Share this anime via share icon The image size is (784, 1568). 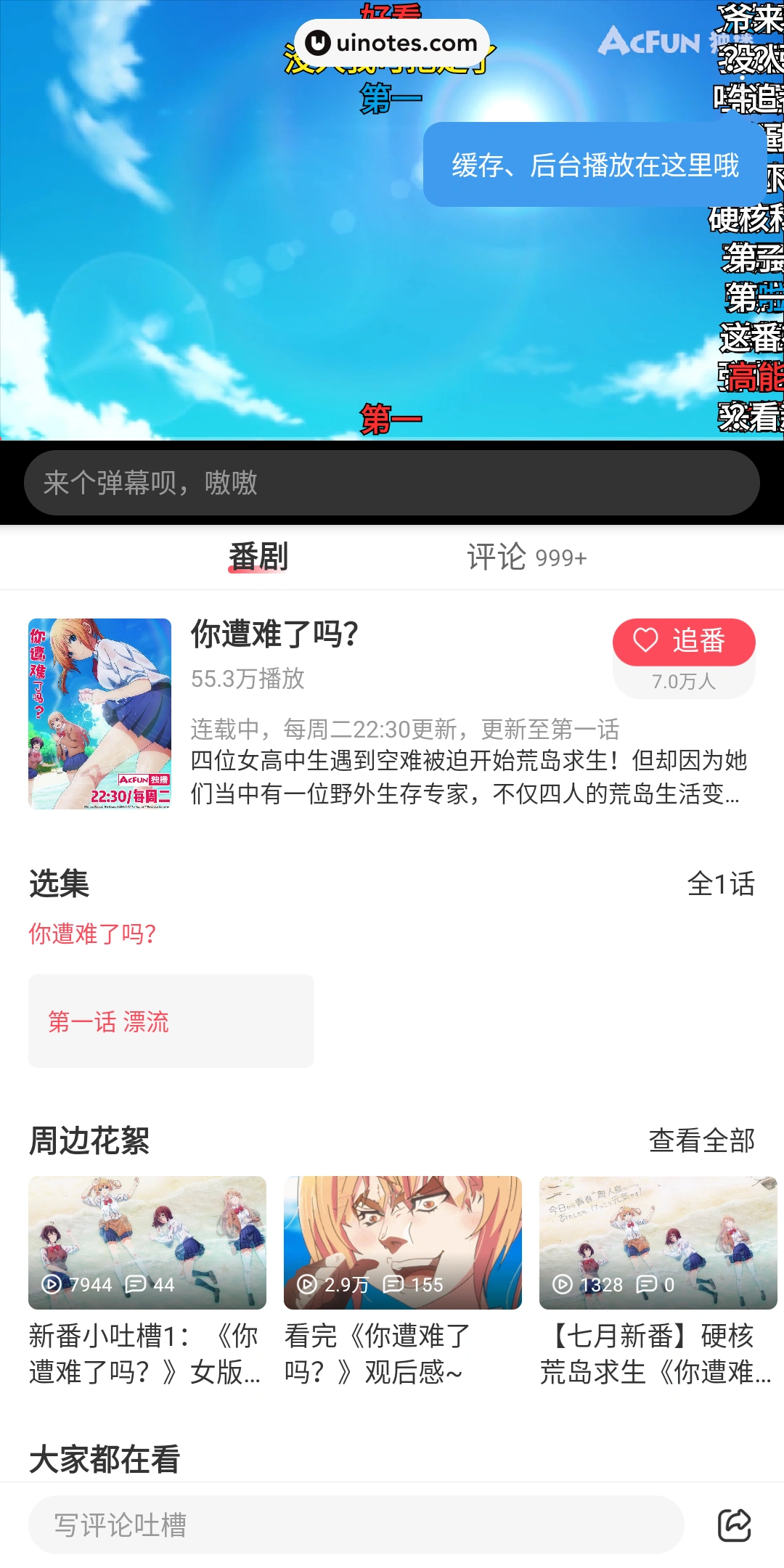[x=734, y=1524]
